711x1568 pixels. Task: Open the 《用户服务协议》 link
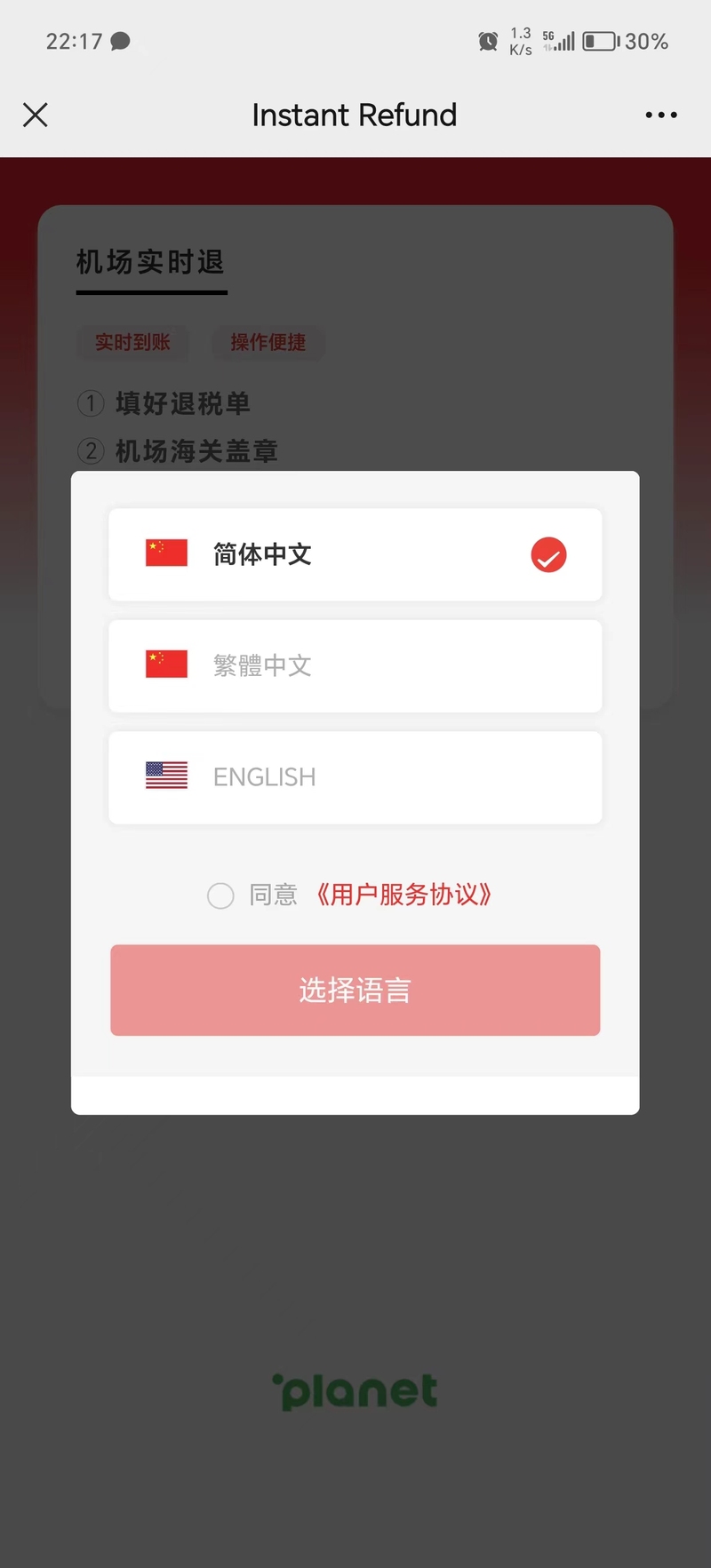pos(403,895)
